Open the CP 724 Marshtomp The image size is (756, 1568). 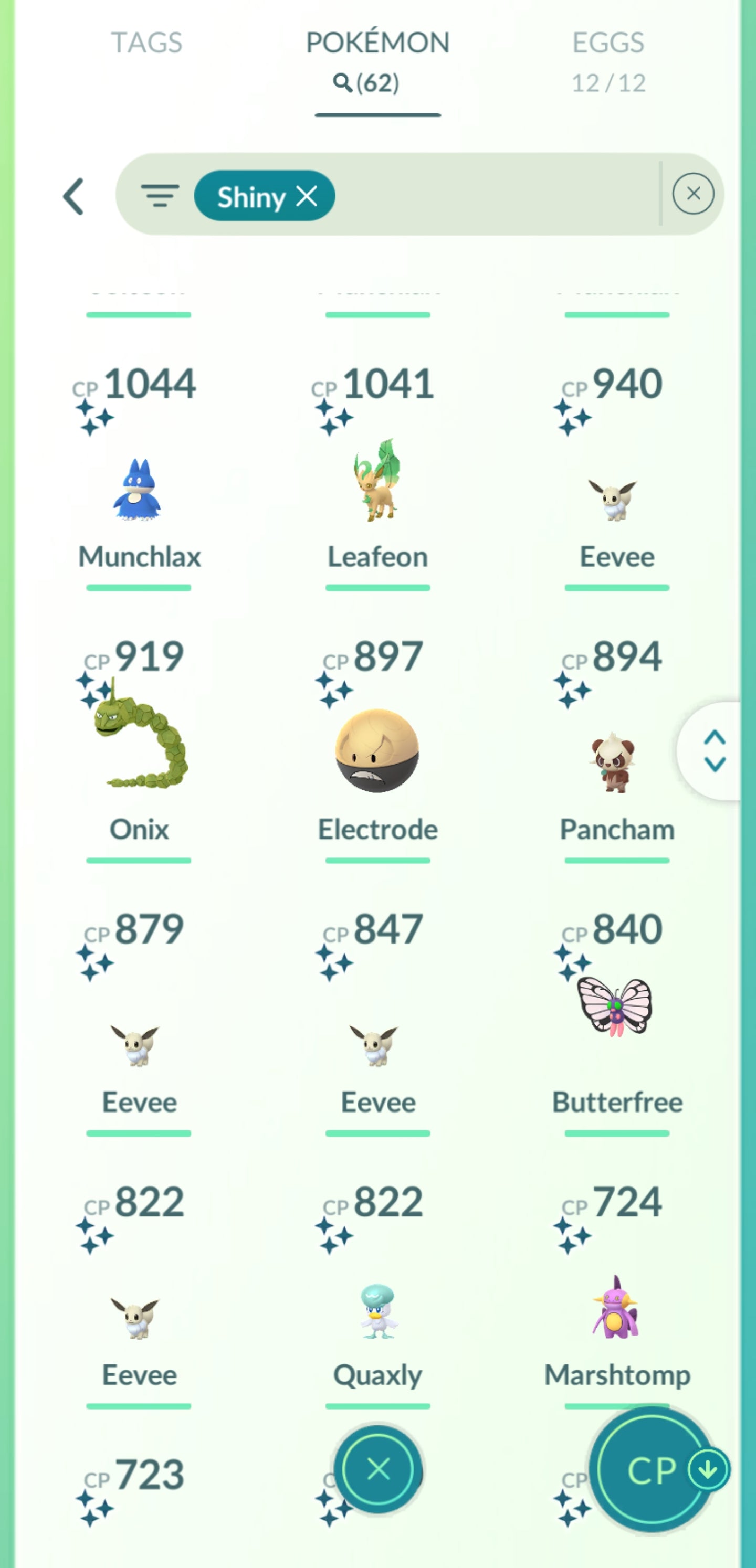tap(616, 1309)
